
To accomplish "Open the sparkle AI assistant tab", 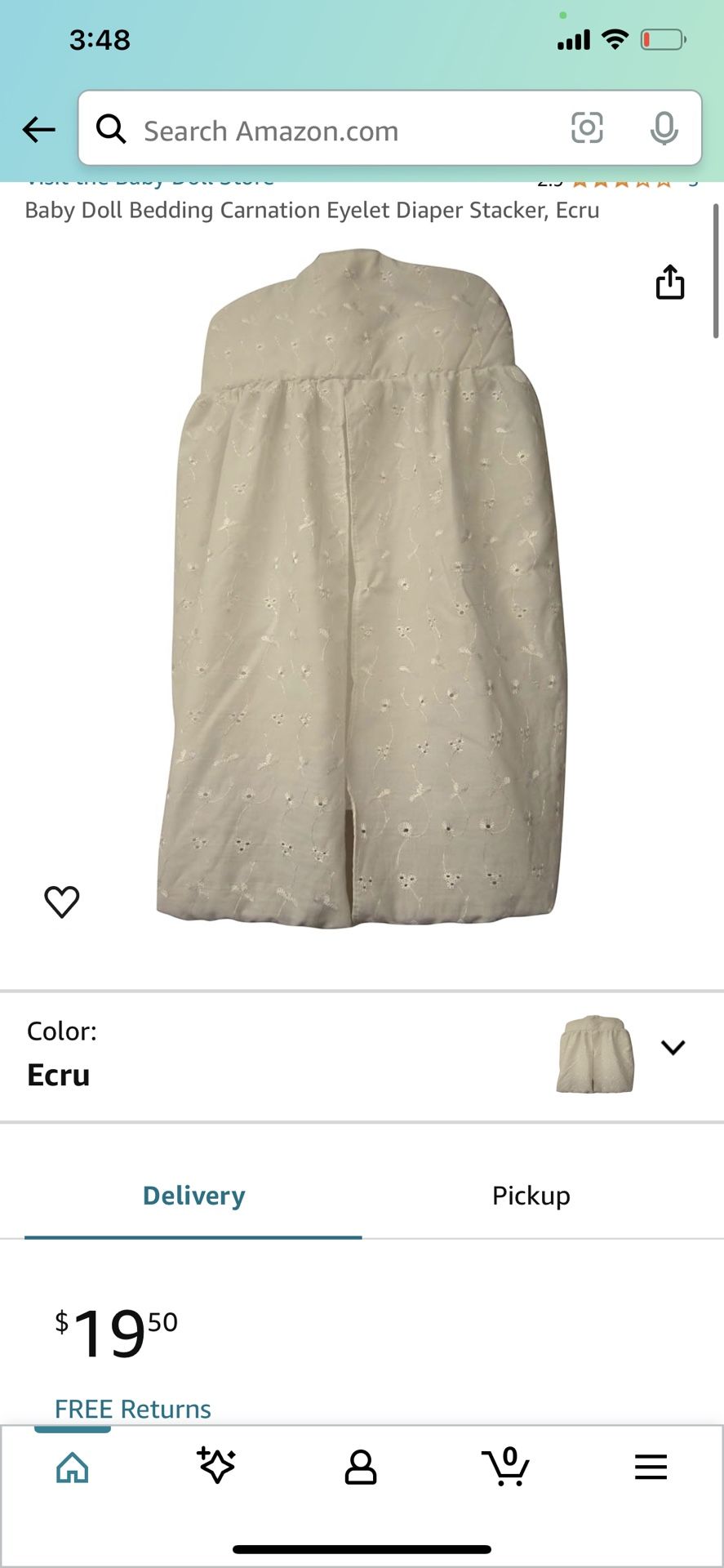I will (216, 1466).
